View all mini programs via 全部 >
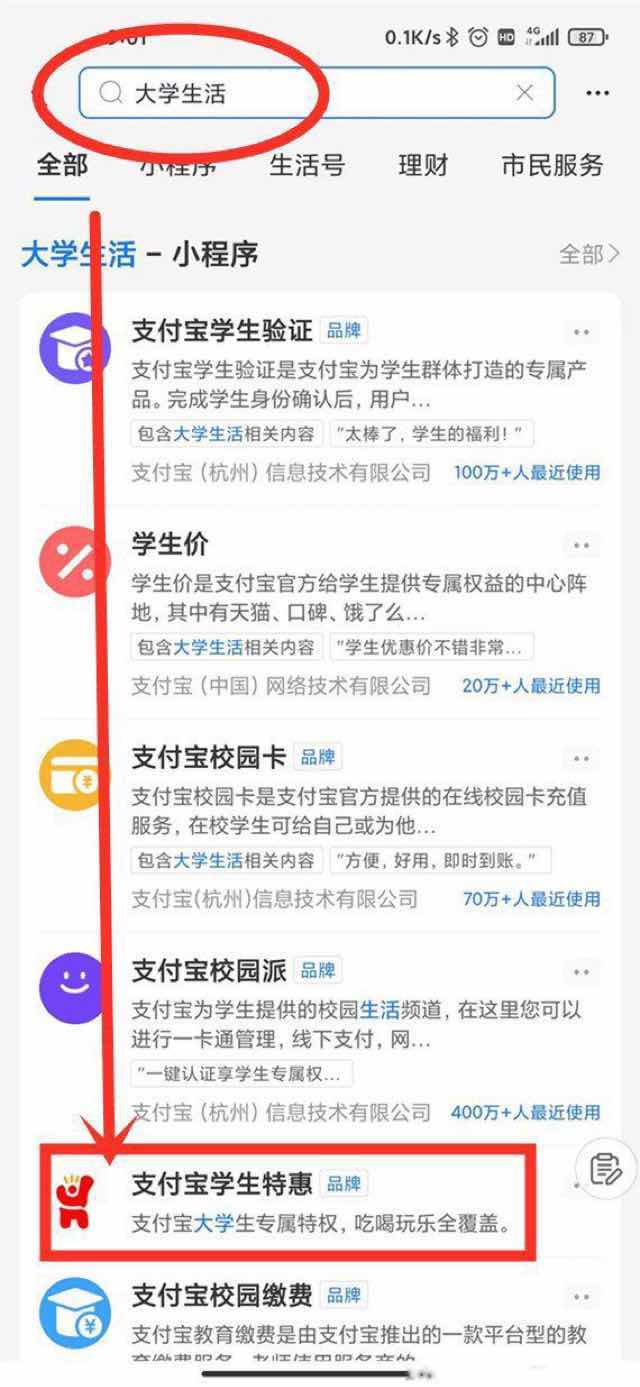The width and height of the screenshot is (640, 1387). coord(589,254)
